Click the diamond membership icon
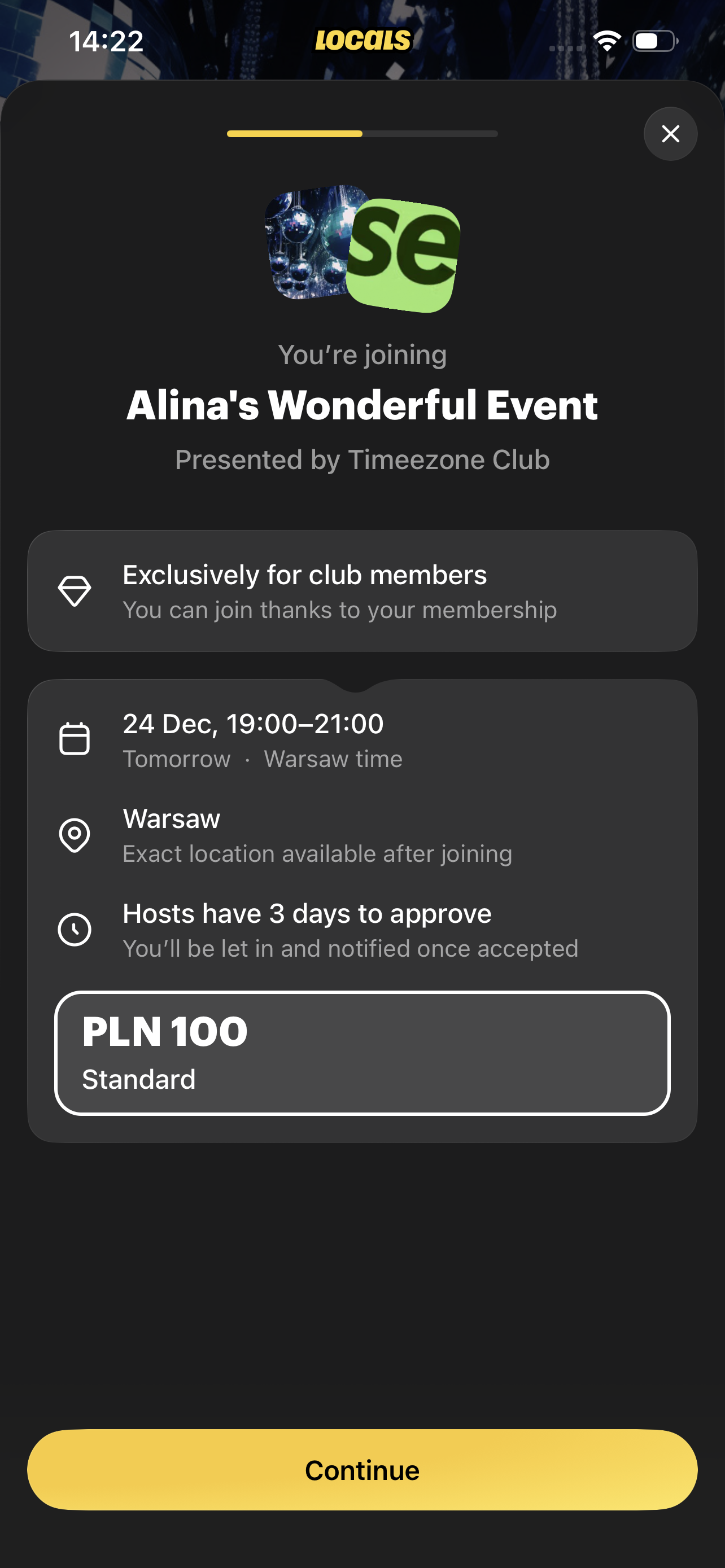This screenshot has width=725, height=1568. click(75, 589)
